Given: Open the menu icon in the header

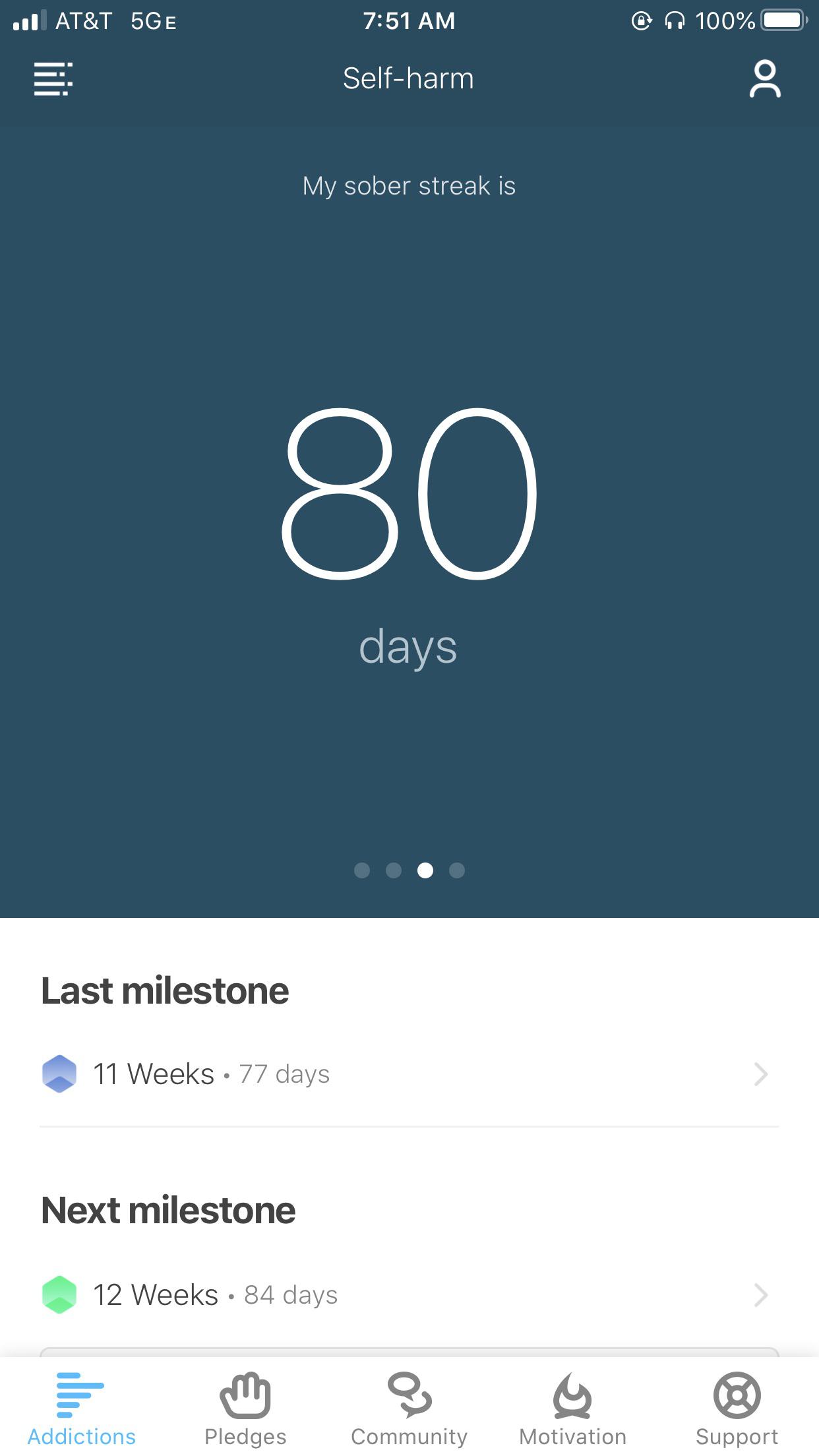Looking at the screenshot, I should coord(53,79).
